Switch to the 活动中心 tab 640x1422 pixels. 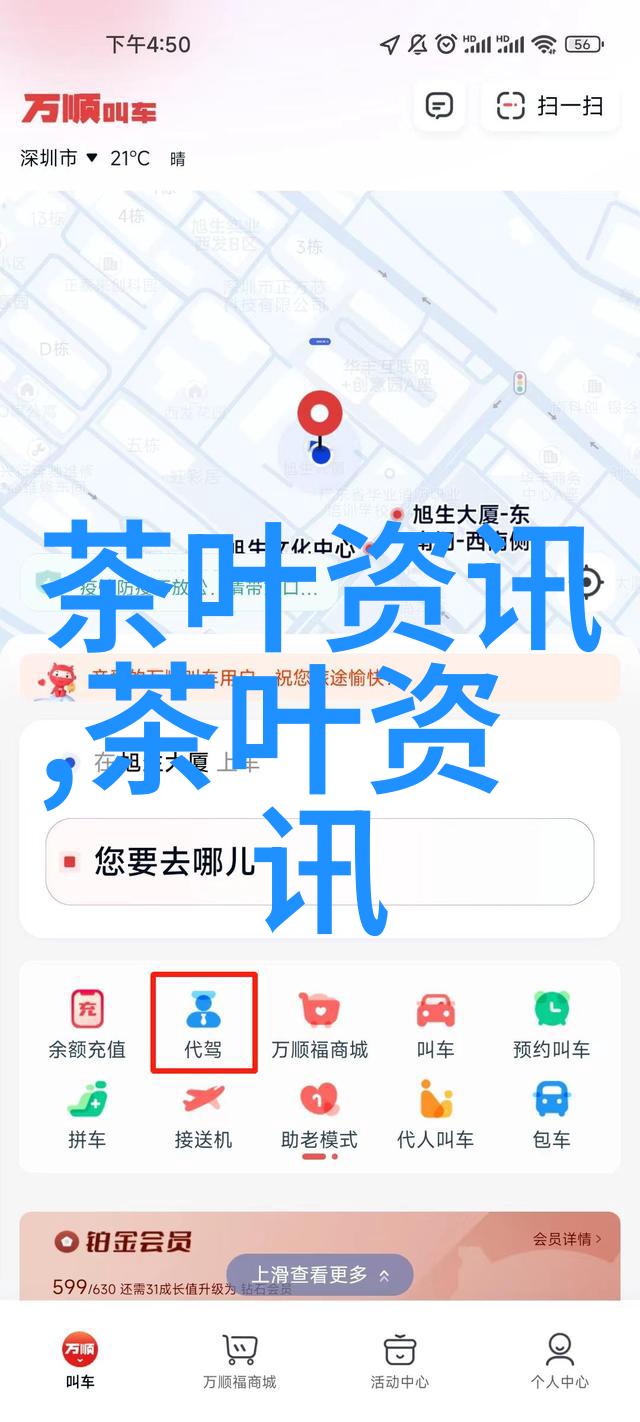[x=399, y=1360]
